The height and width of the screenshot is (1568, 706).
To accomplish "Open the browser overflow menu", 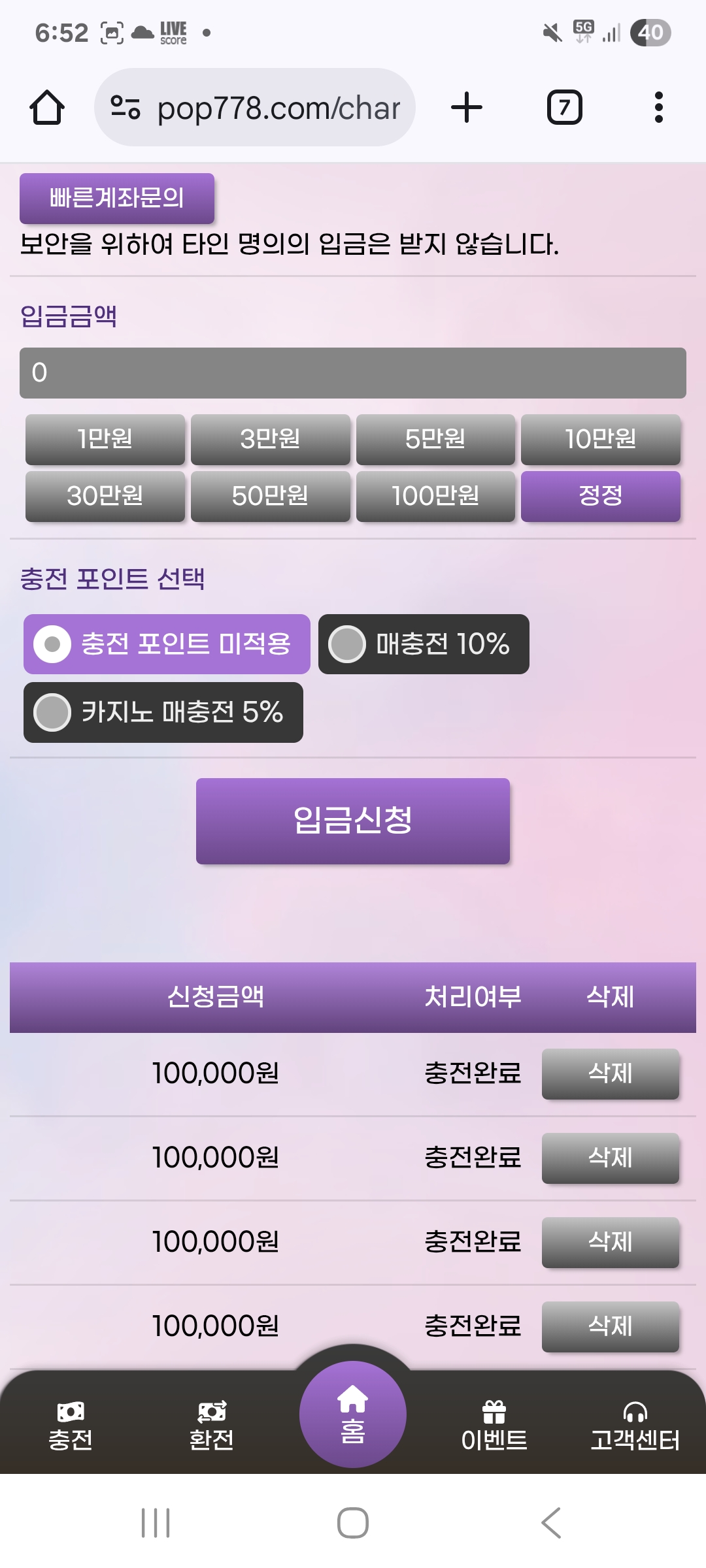I will pos(658,108).
